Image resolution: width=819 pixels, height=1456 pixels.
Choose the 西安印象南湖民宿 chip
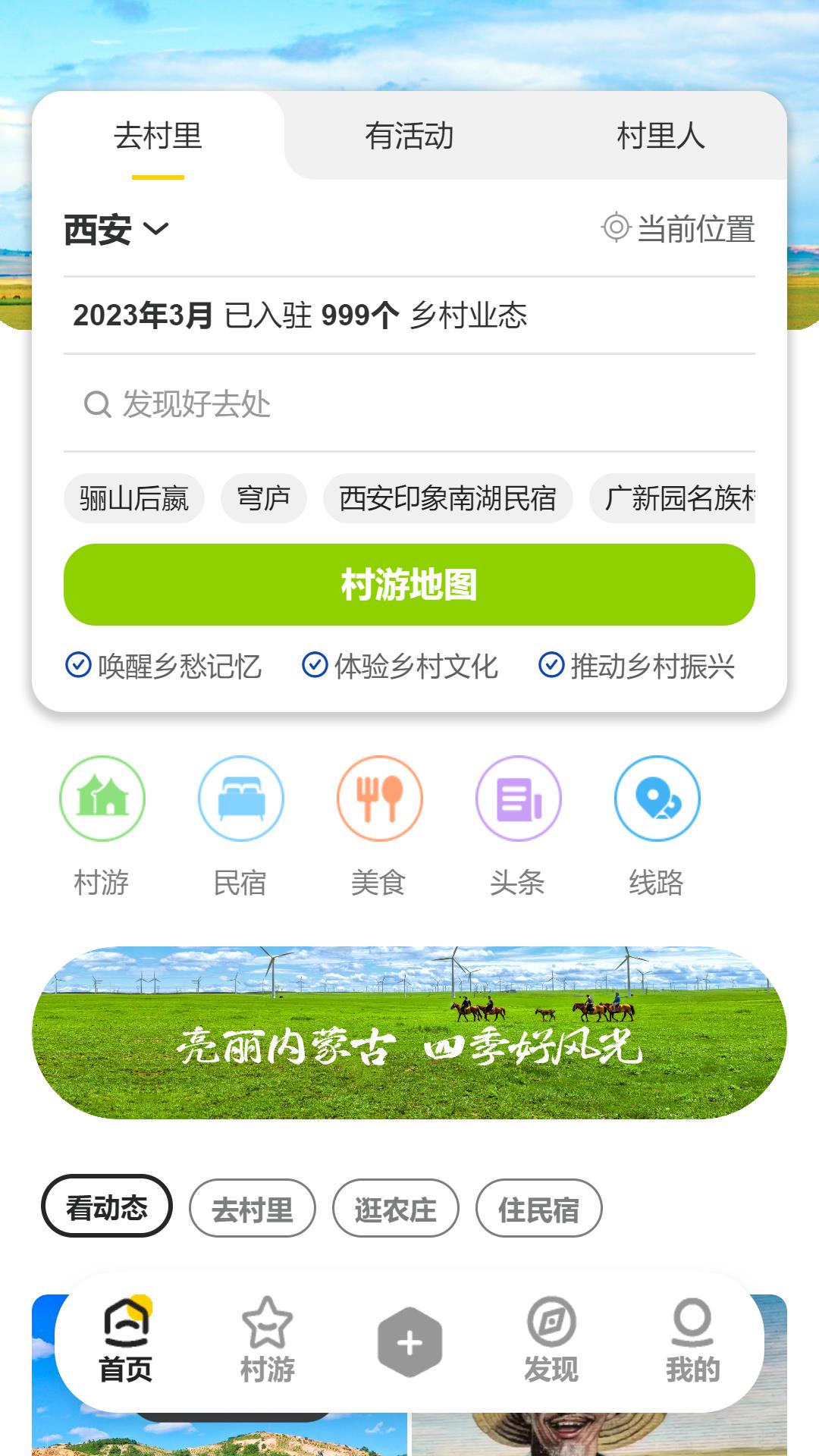(x=447, y=499)
